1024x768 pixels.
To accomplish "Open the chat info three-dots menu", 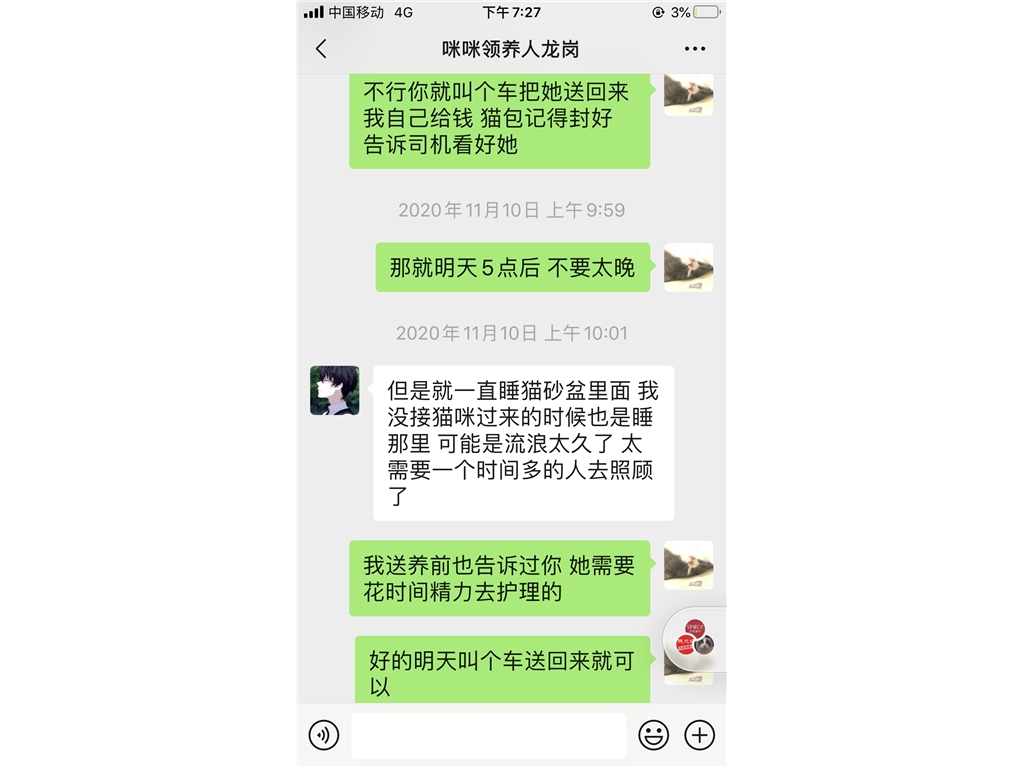I will click(x=695, y=49).
